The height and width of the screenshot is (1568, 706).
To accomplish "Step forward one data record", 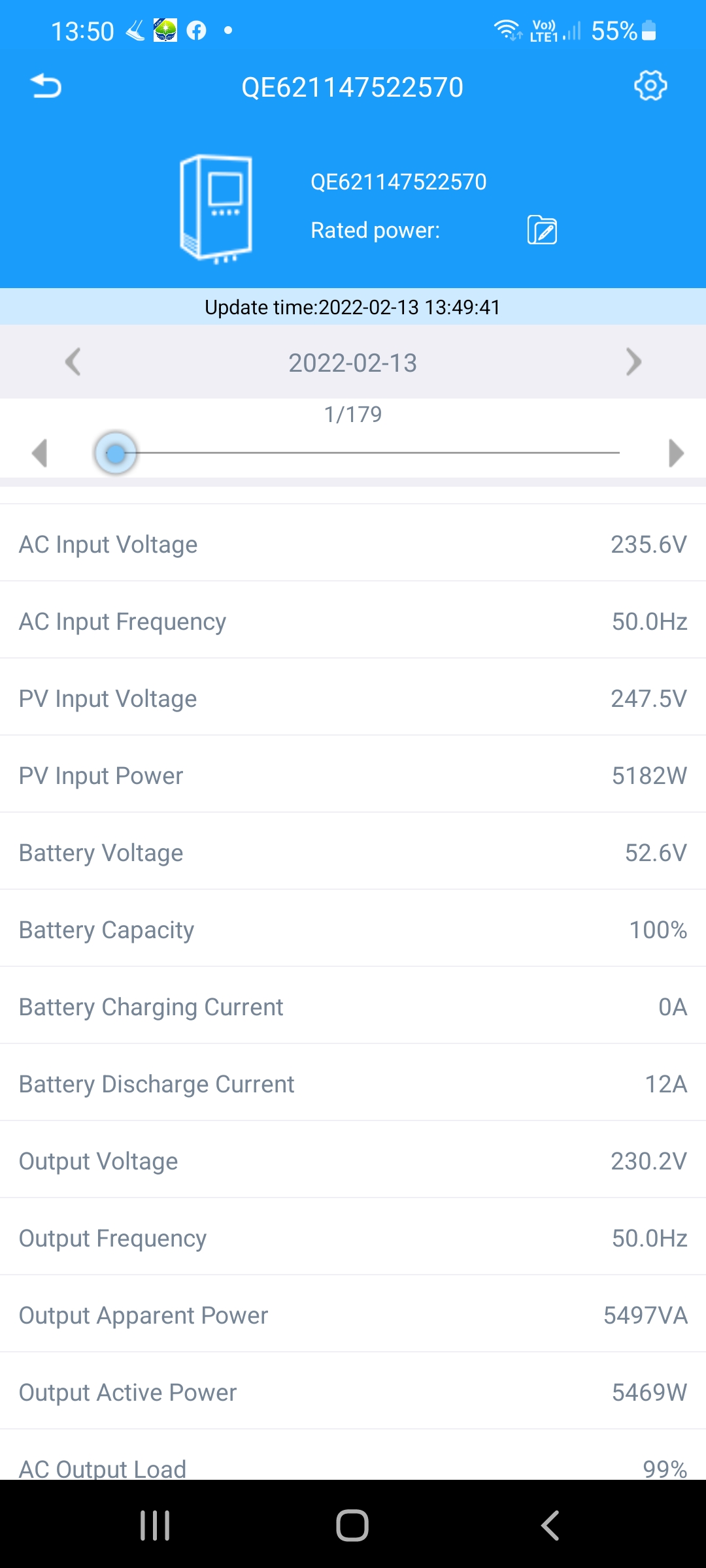I will pyautogui.click(x=676, y=453).
